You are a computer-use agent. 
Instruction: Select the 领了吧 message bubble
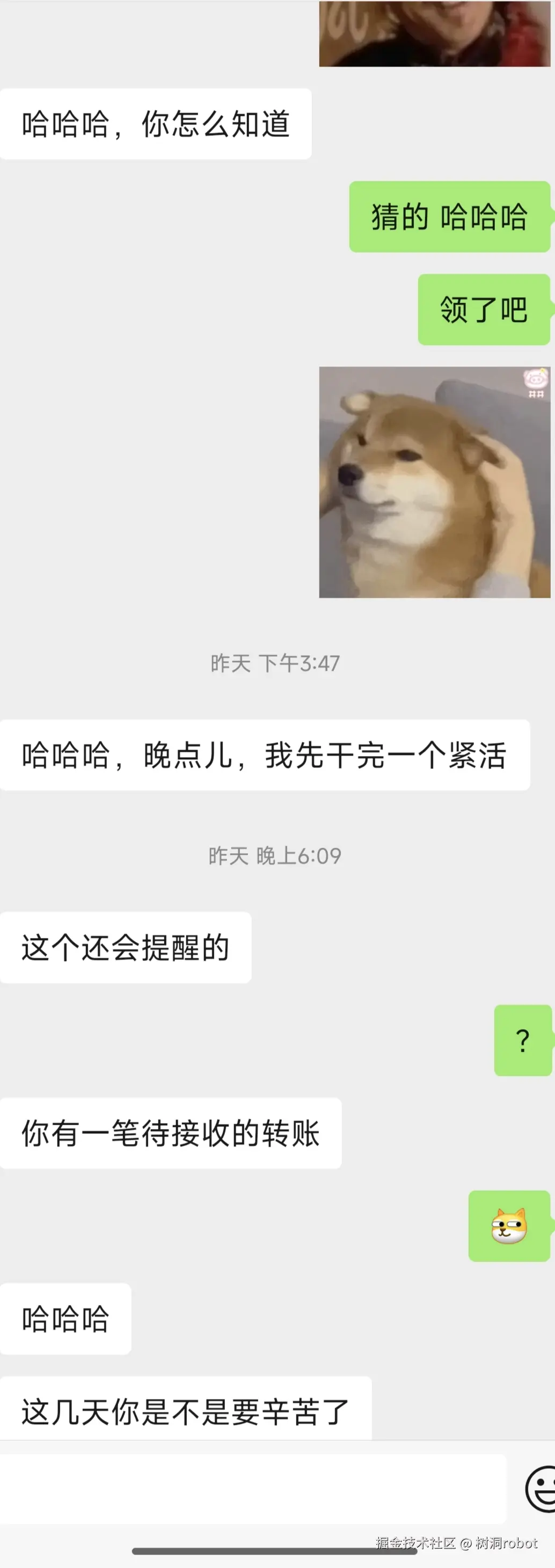tap(484, 309)
